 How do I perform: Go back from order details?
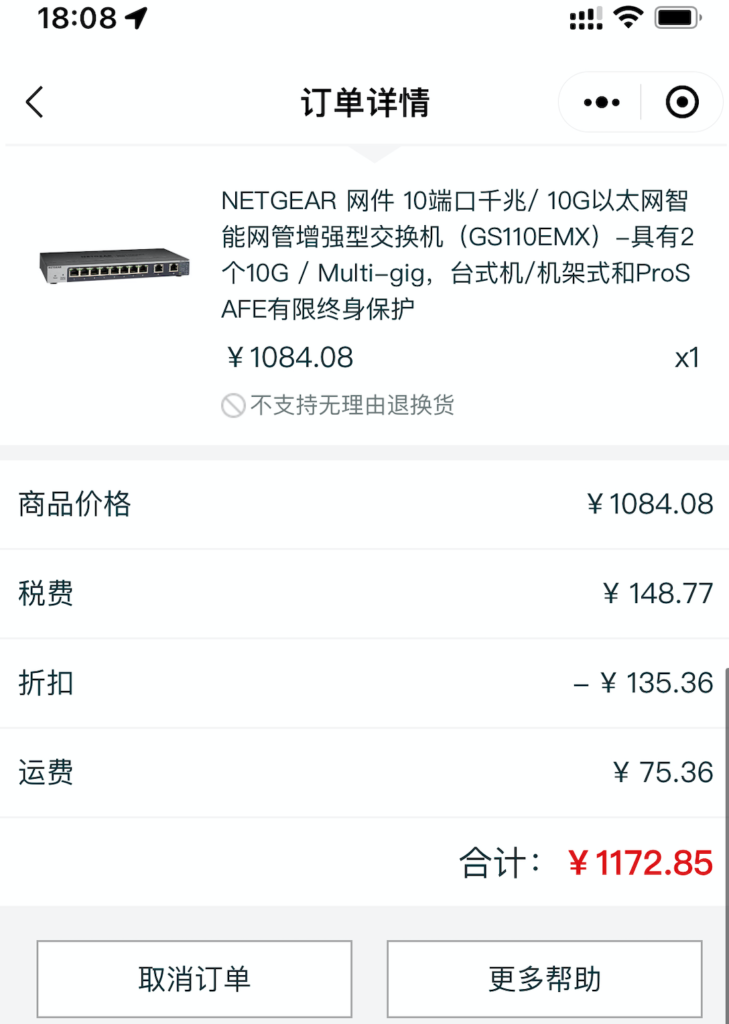[x=35, y=102]
